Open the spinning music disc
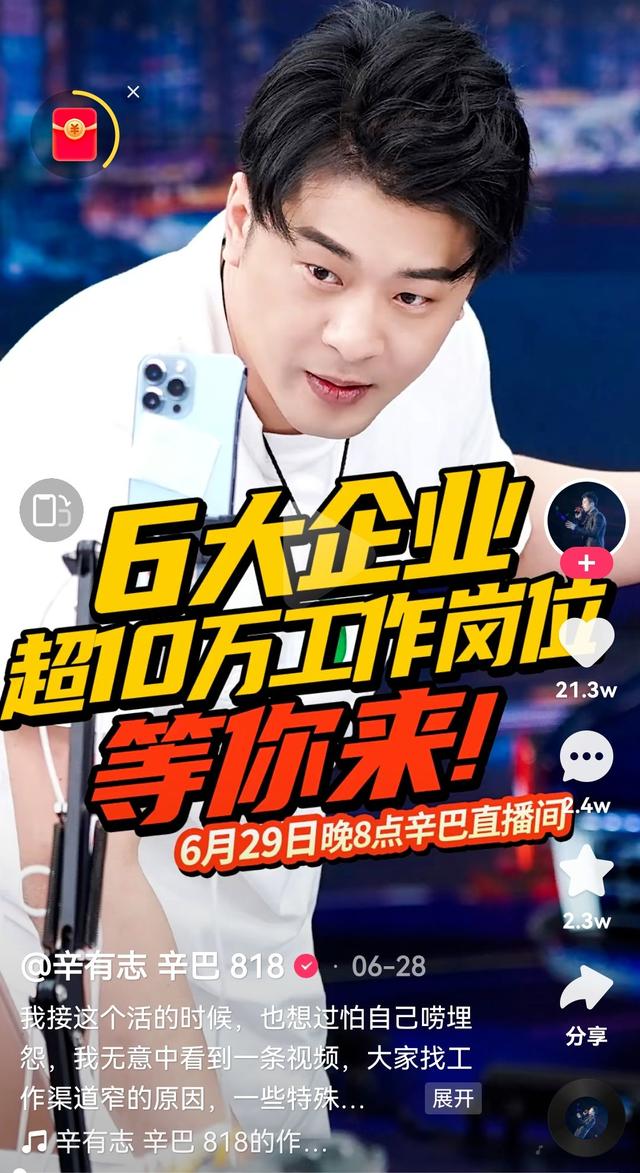The width and height of the screenshot is (640, 1173). [x=586, y=1117]
